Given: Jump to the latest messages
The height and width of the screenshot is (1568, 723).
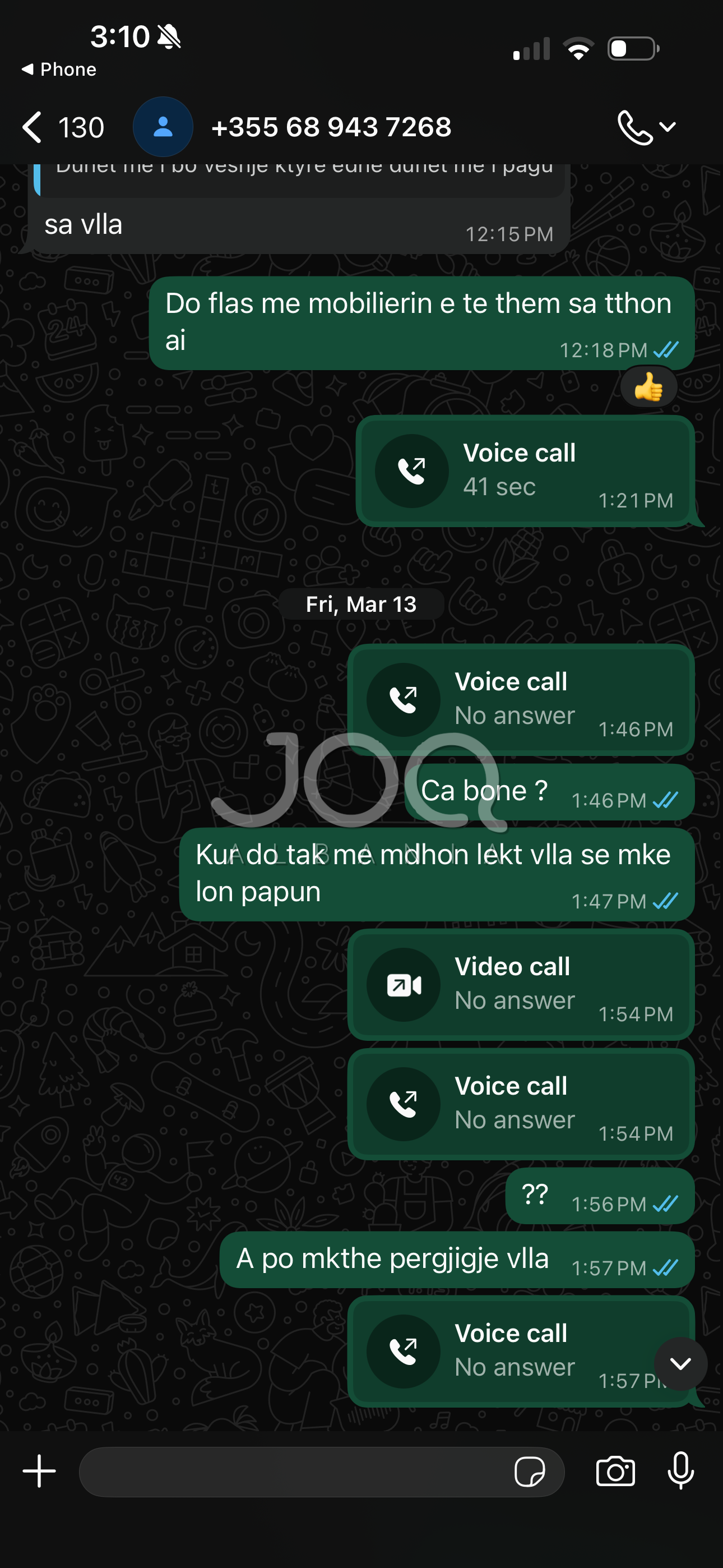Looking at the screenshot, I should tap(680, 1363).
